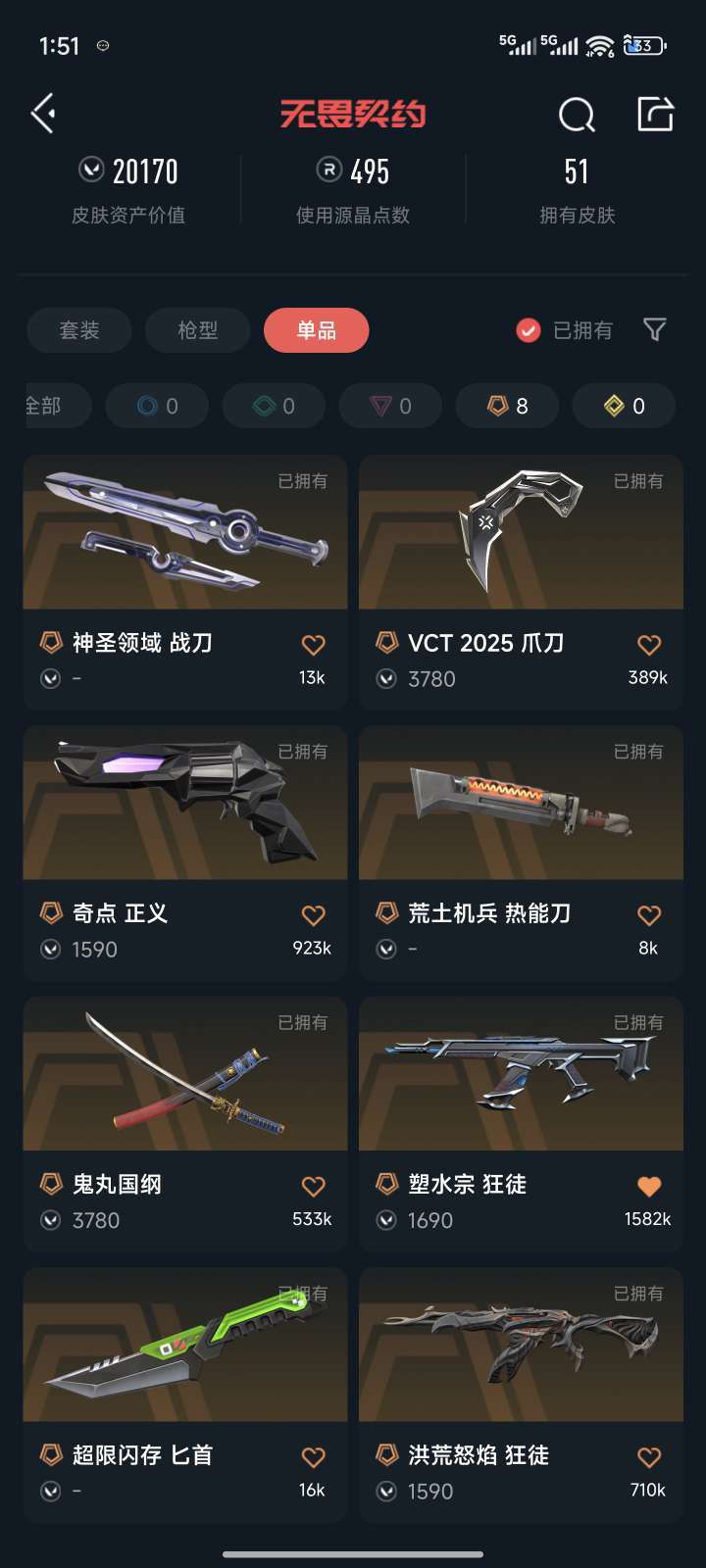
Task: Filter by the orange tier chip showing 8
Action: 508,406
